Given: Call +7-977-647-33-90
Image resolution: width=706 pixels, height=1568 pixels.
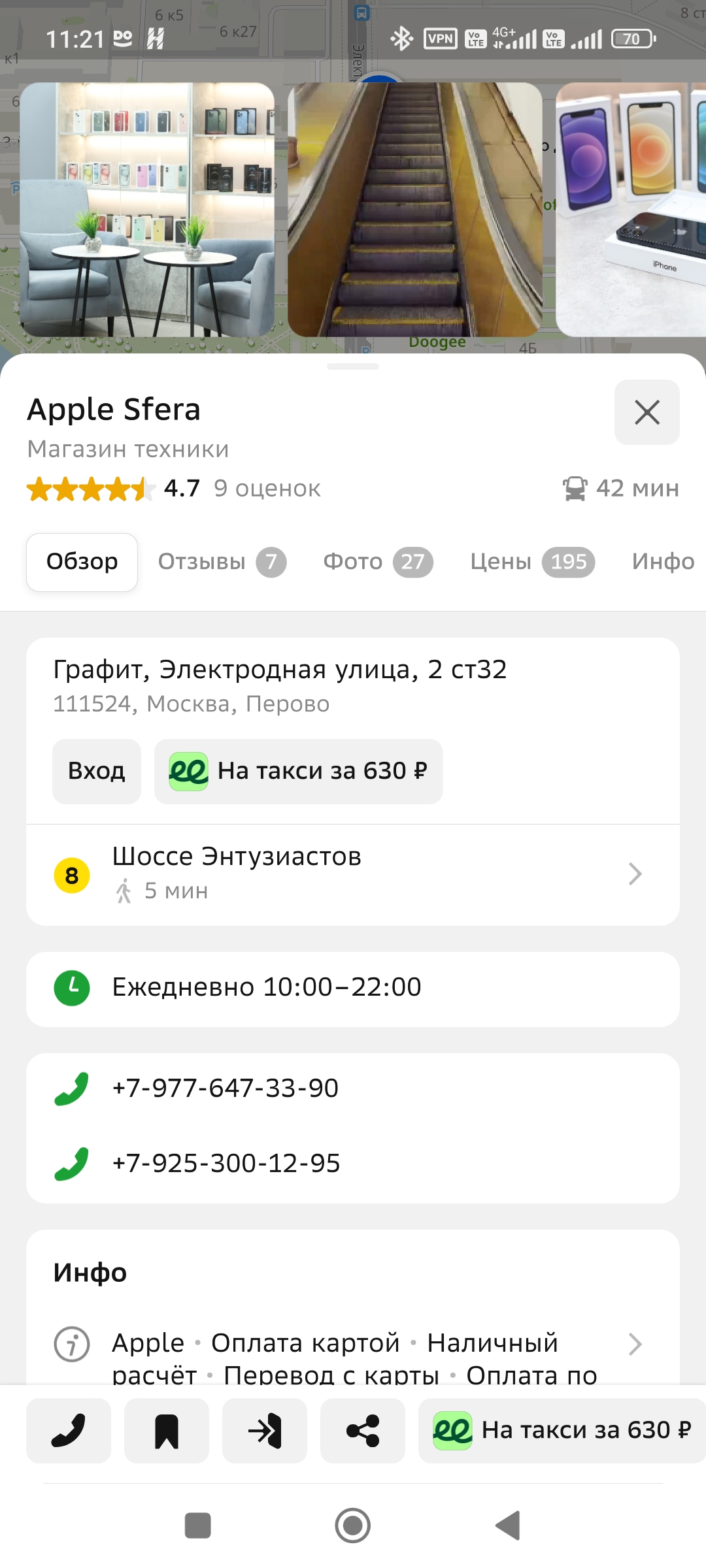Looking at the screenshot, I should coord(226,1088).
